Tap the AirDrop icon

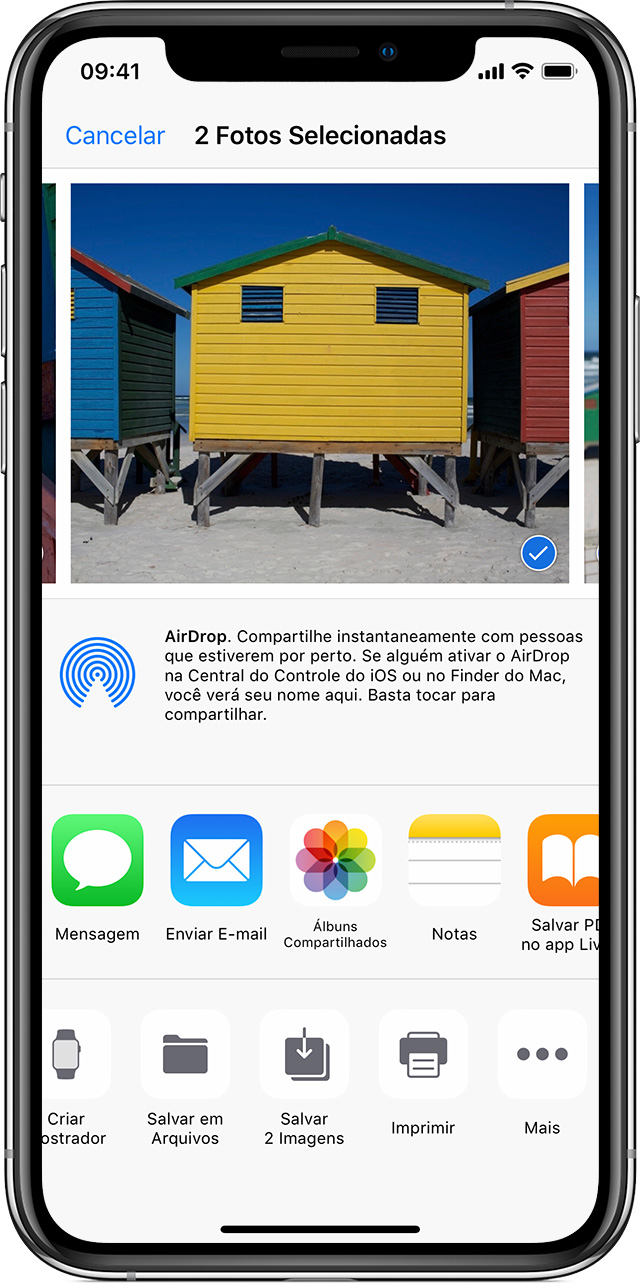tap(97, 673)
